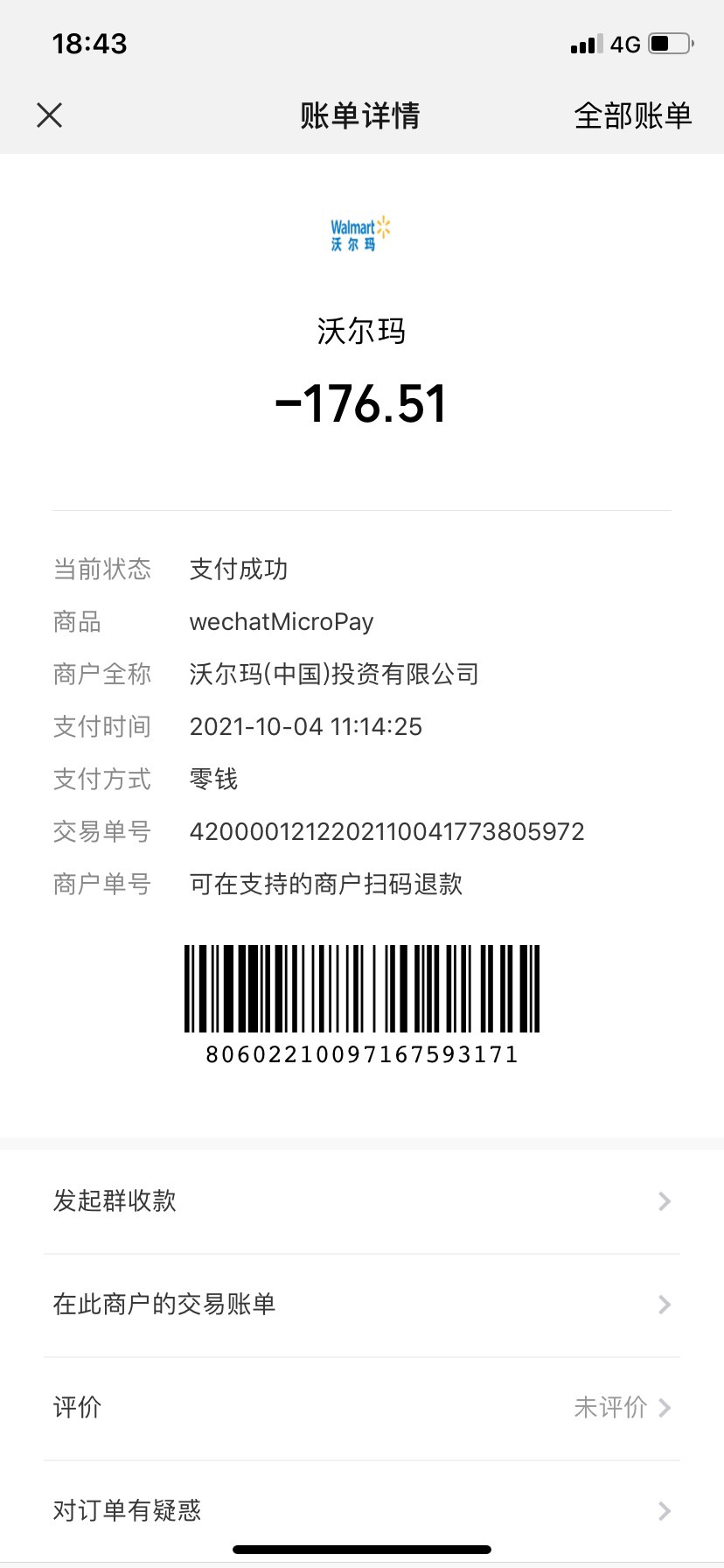Open 对订单有疑惑 order help
Screen dimensions: 724x1568
coord(361,1510)
